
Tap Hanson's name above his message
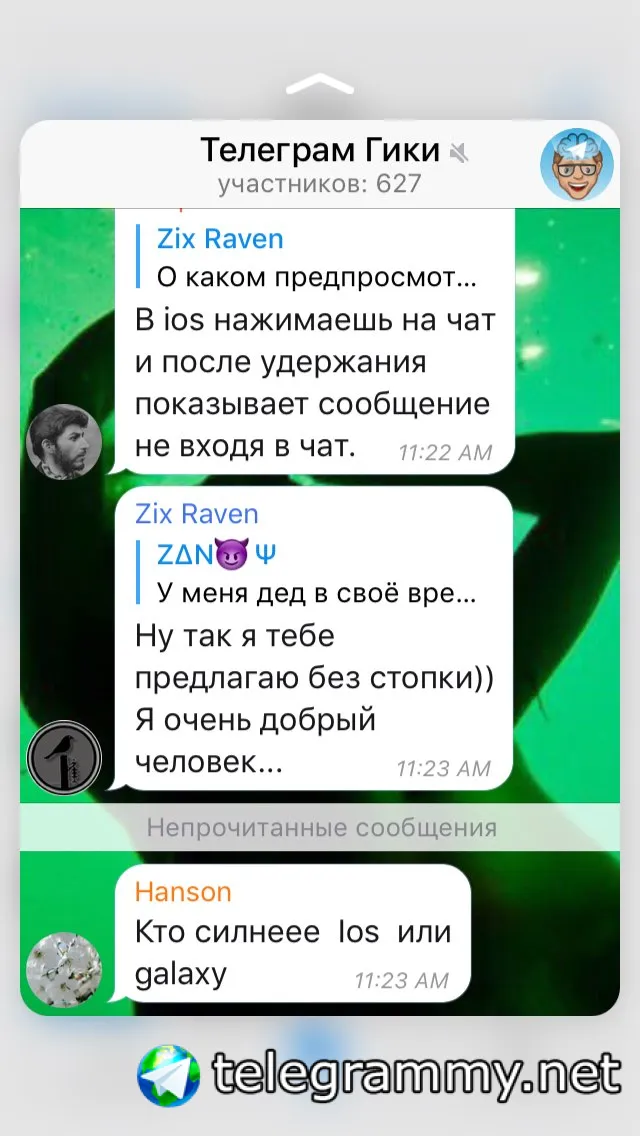(x=183, y=891)
